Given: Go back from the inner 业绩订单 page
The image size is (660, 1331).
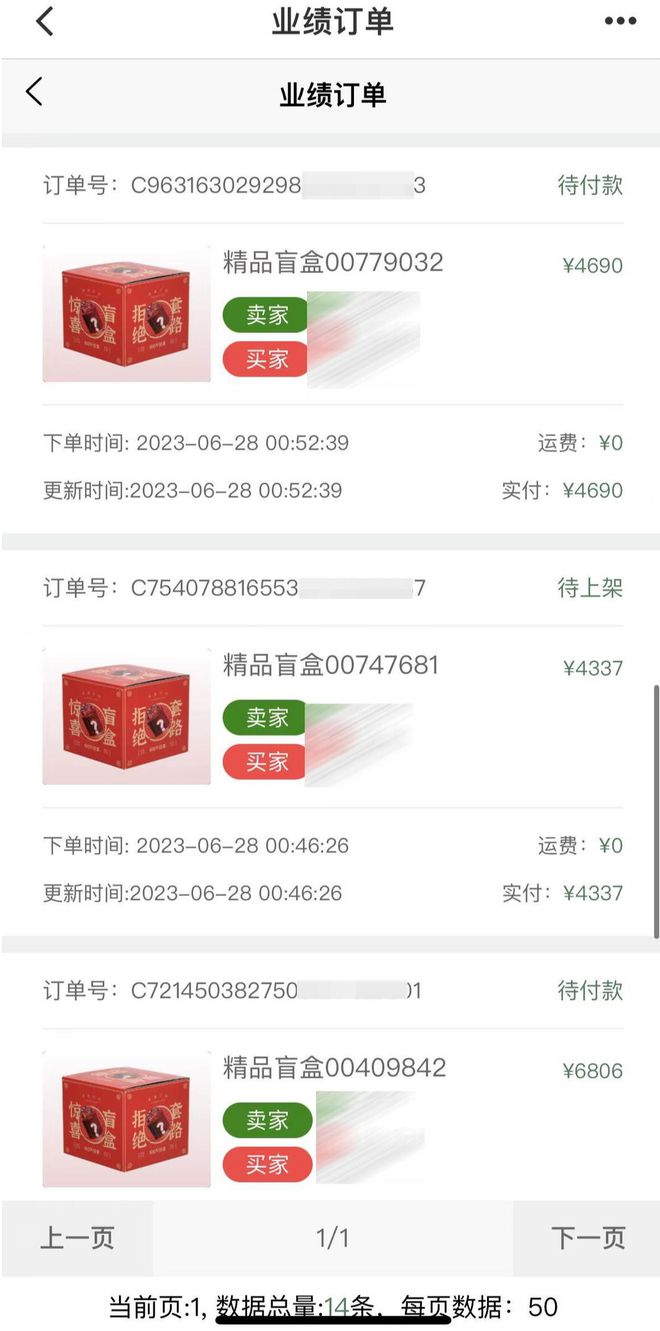Looking at the screenshot, I should [x=35, y=93].
